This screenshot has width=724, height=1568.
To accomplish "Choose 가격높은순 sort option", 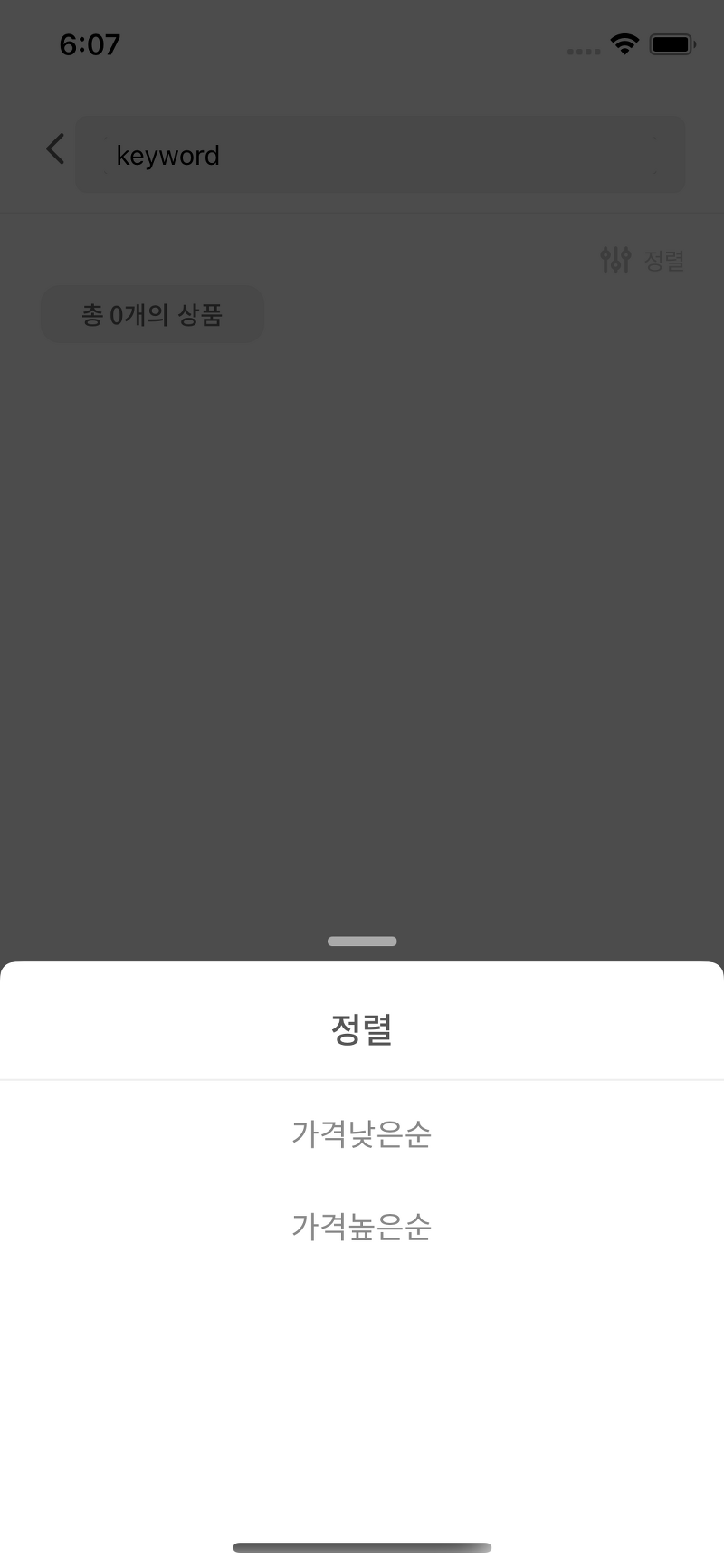I will click(361, 1226).
